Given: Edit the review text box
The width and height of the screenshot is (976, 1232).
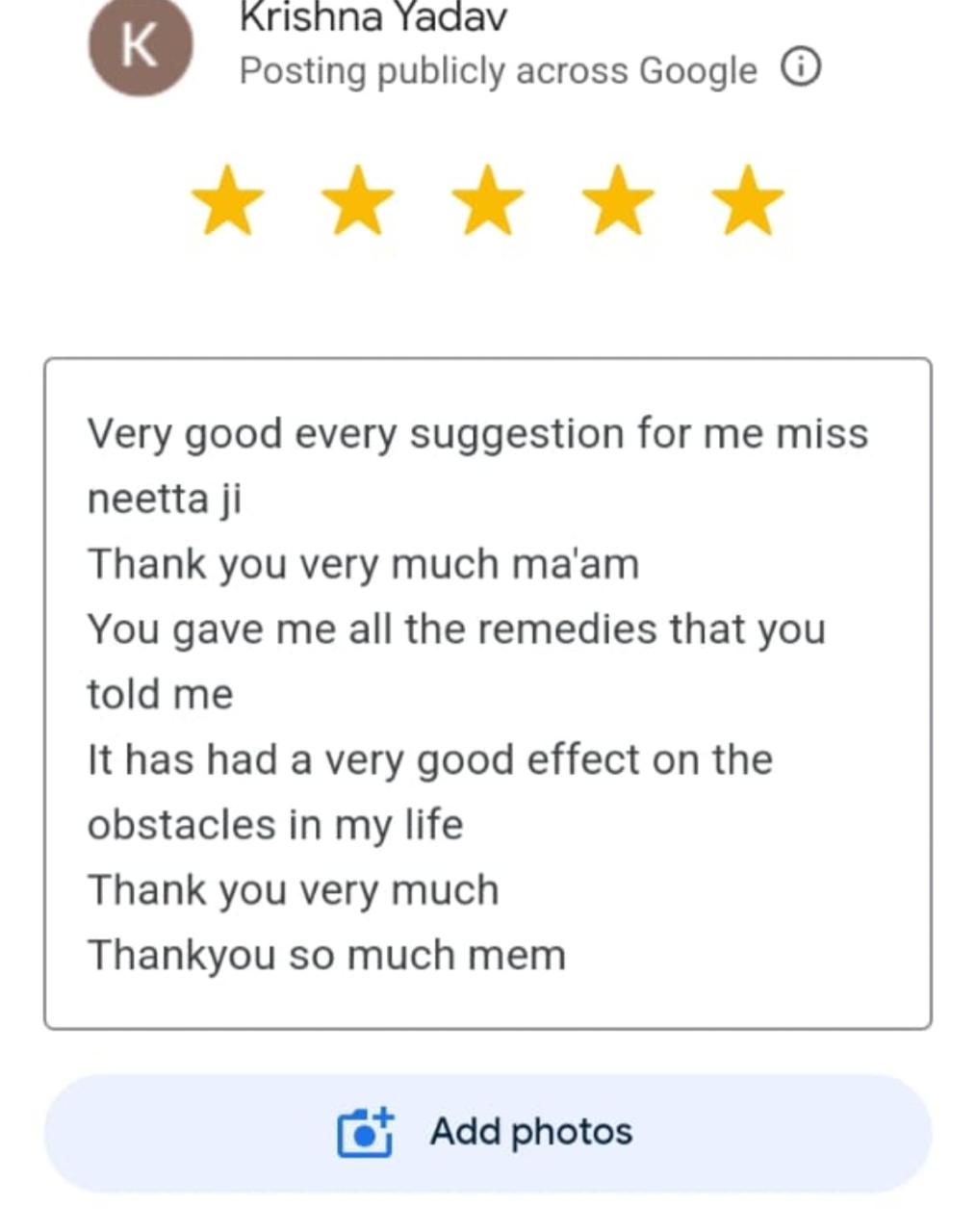Looking at the screenshot, I should pos(487,693).
